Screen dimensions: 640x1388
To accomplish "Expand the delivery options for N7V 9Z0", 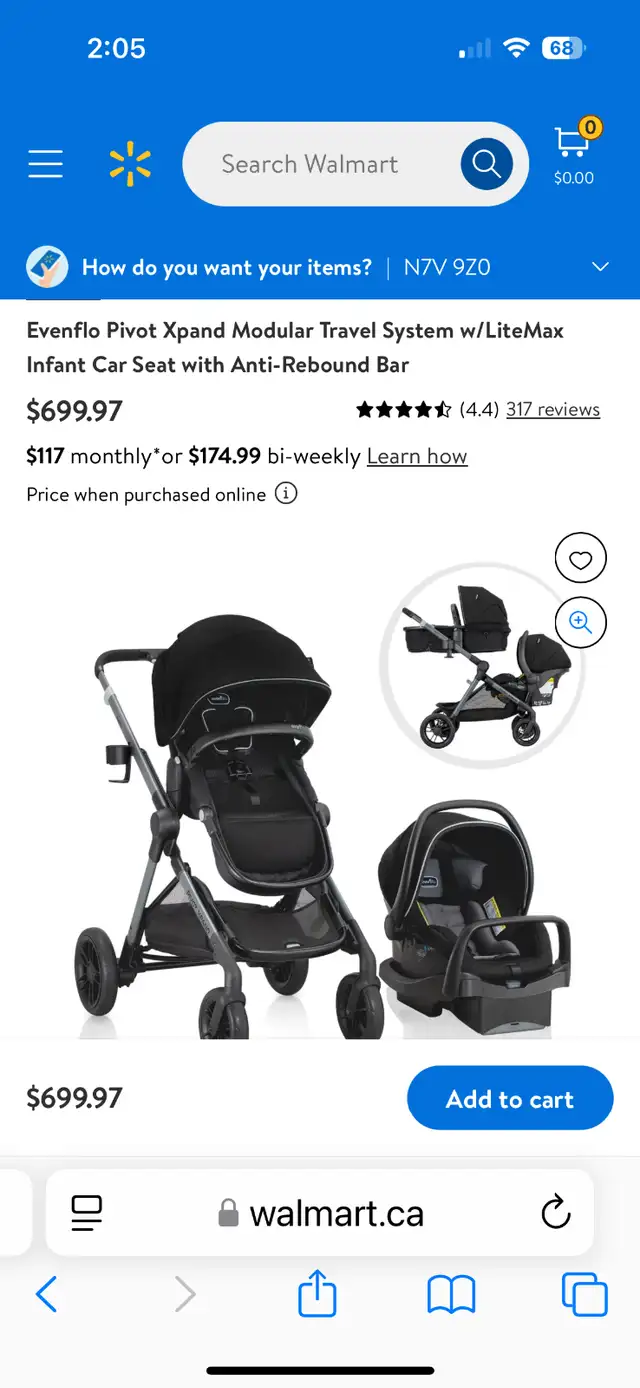I will point(600,267).
